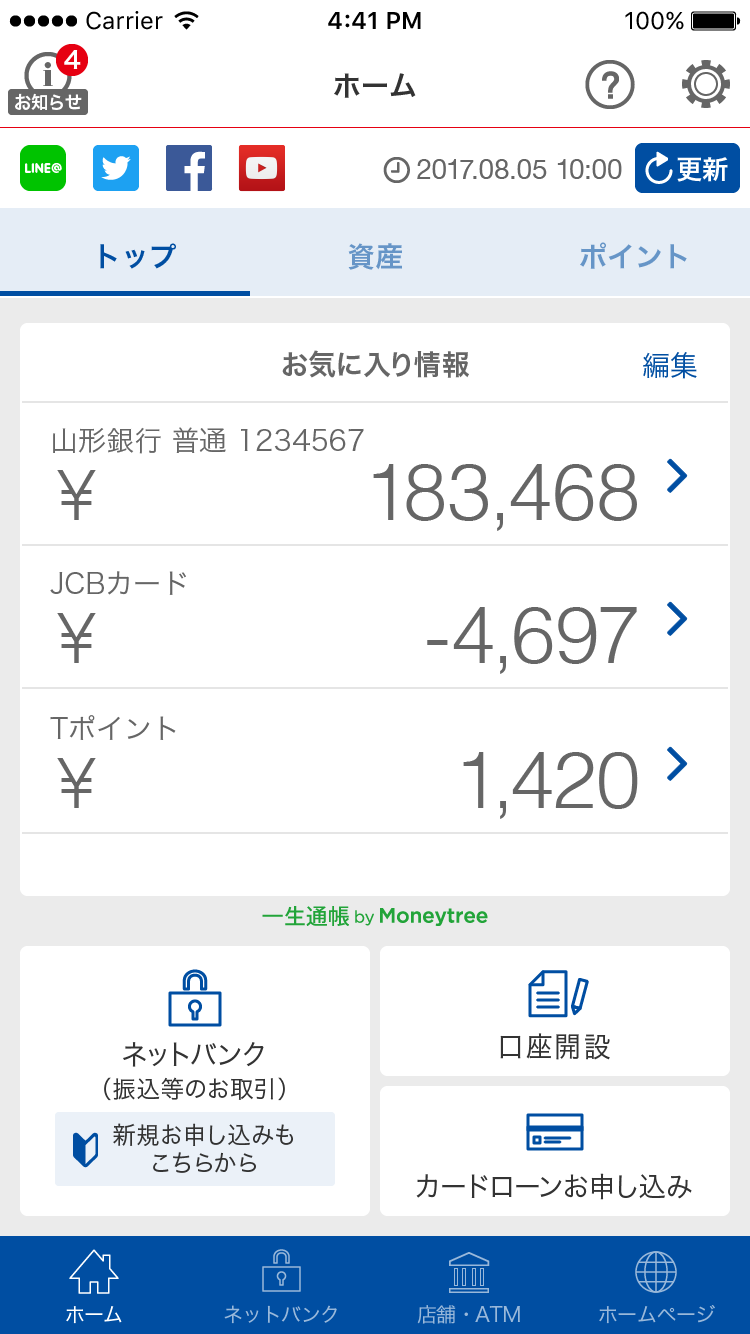
Task: Open the YouTube channel
Action: 262,168
